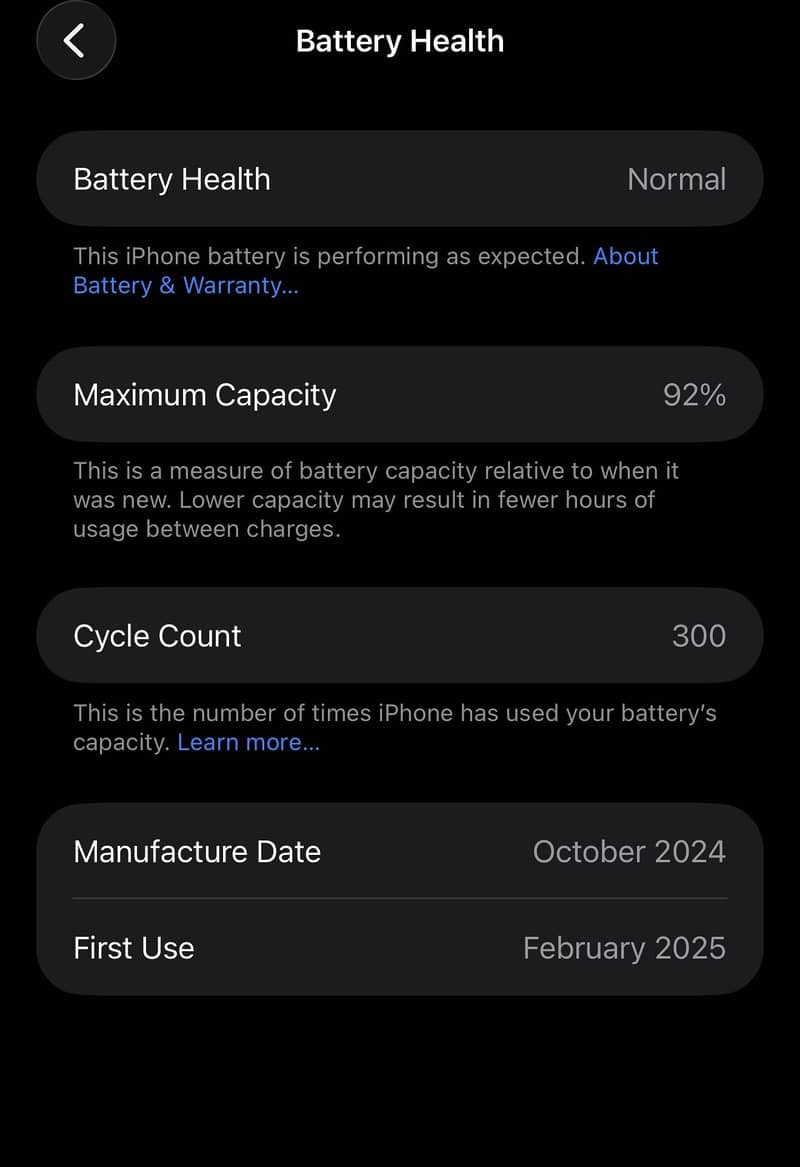
Task: Go back from Battery Health
Action: (75, 41)
